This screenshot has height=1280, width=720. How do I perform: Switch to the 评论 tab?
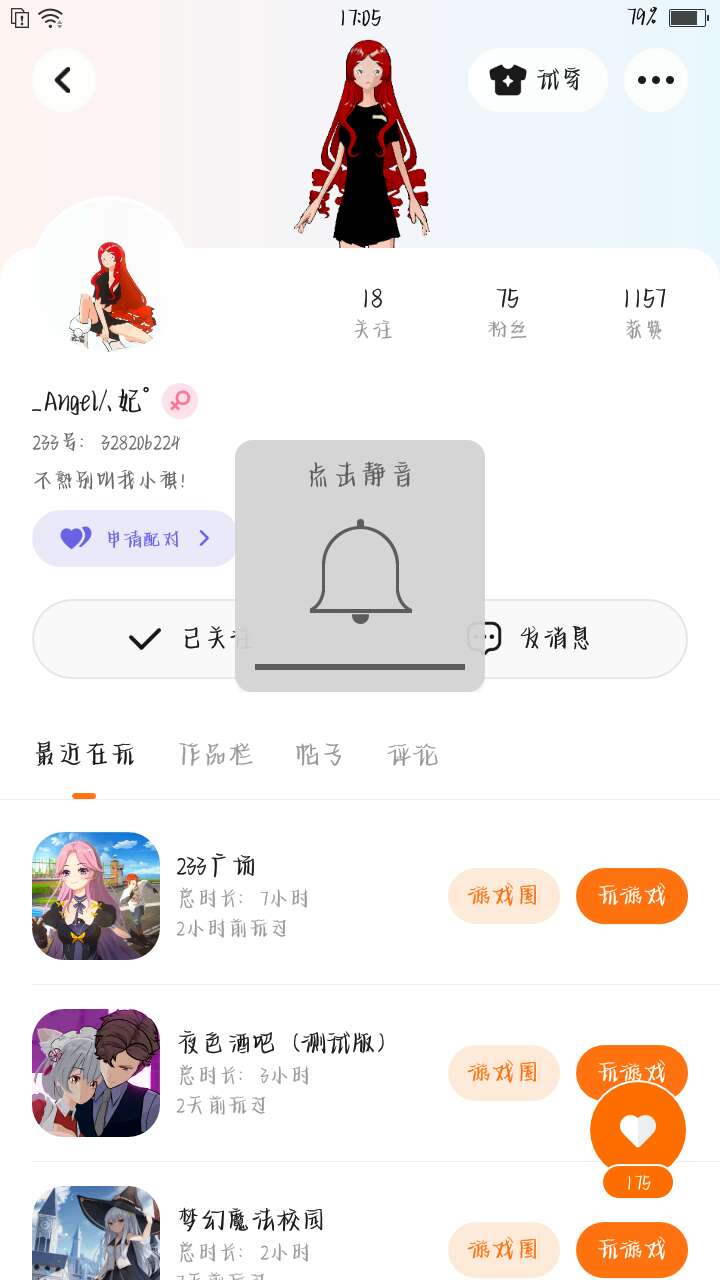(413, 754)
